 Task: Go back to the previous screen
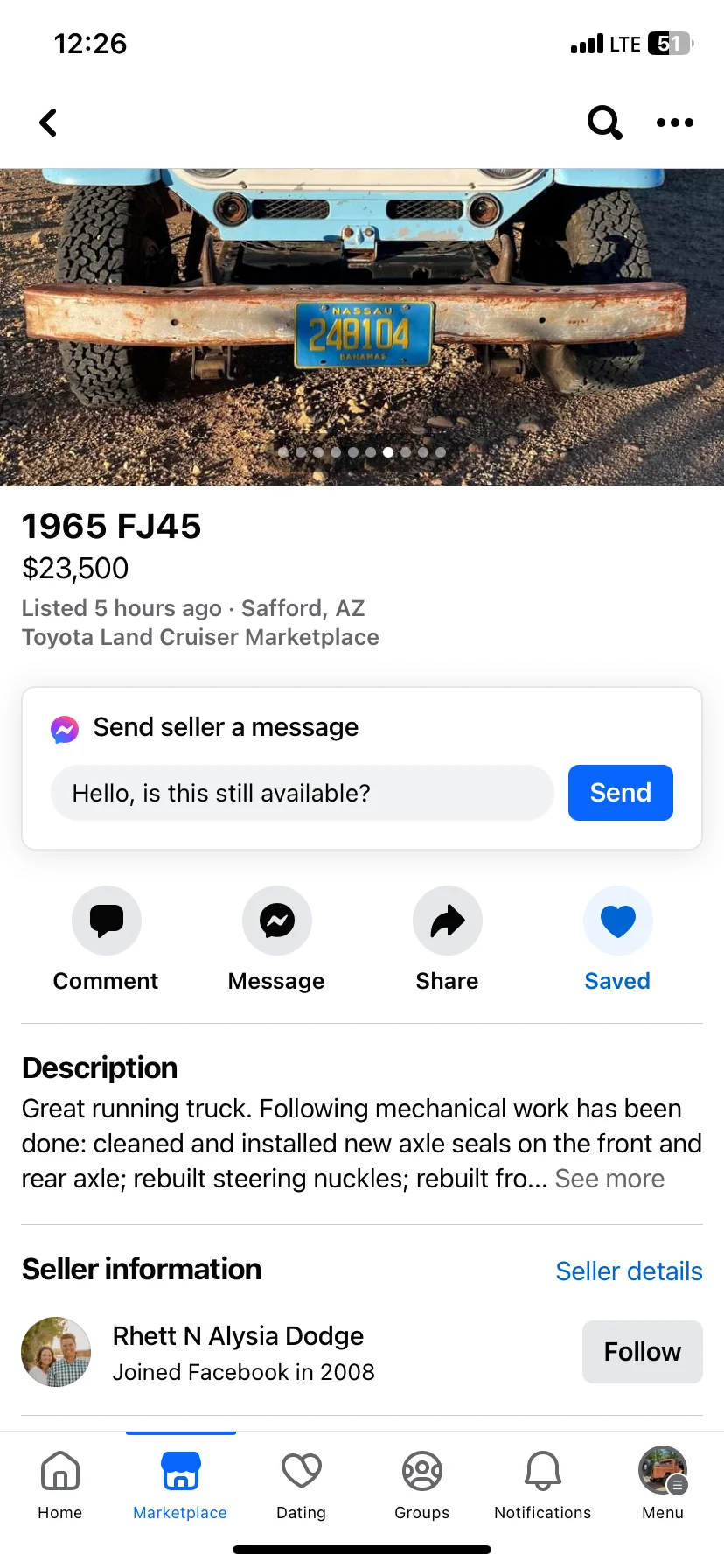49,122
